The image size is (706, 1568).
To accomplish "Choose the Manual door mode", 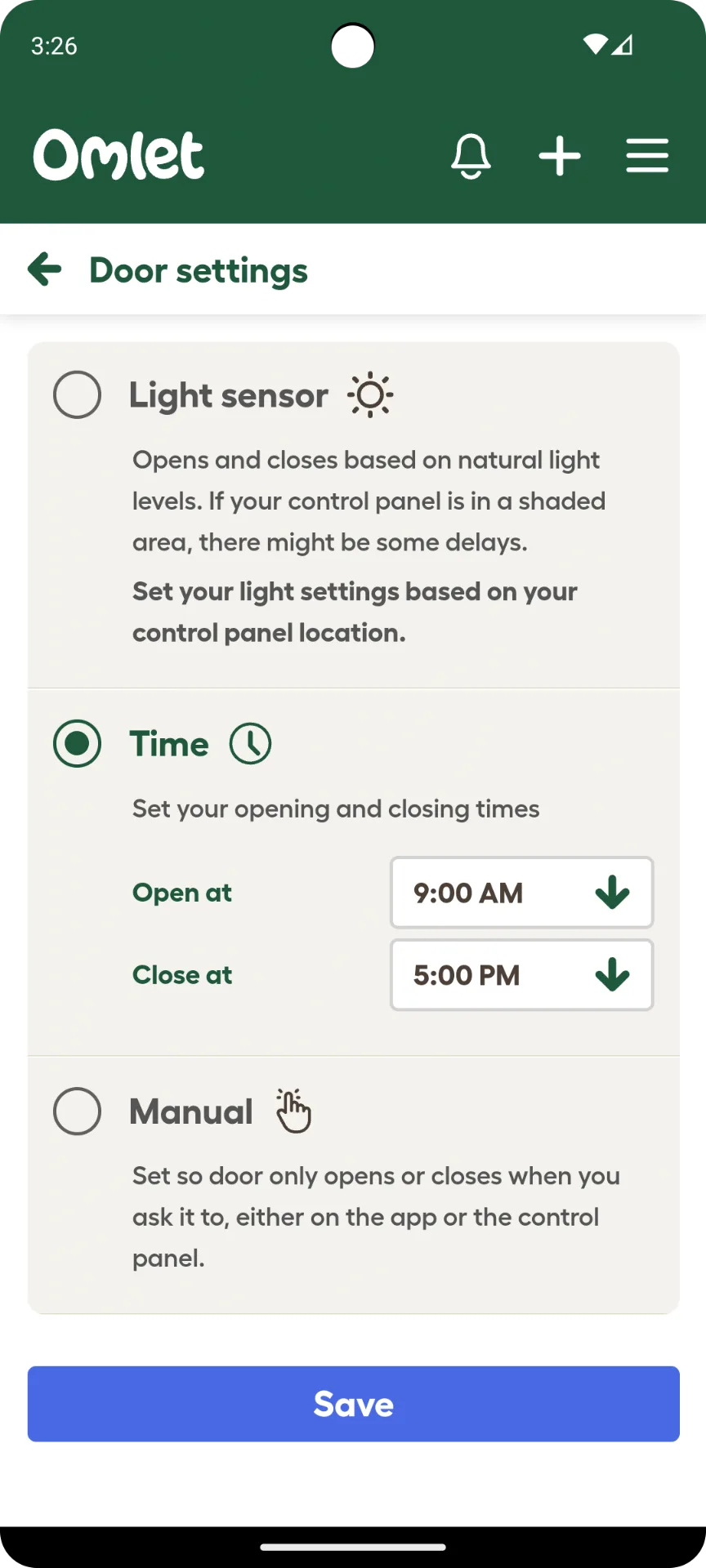I will tap(77, 1111).
